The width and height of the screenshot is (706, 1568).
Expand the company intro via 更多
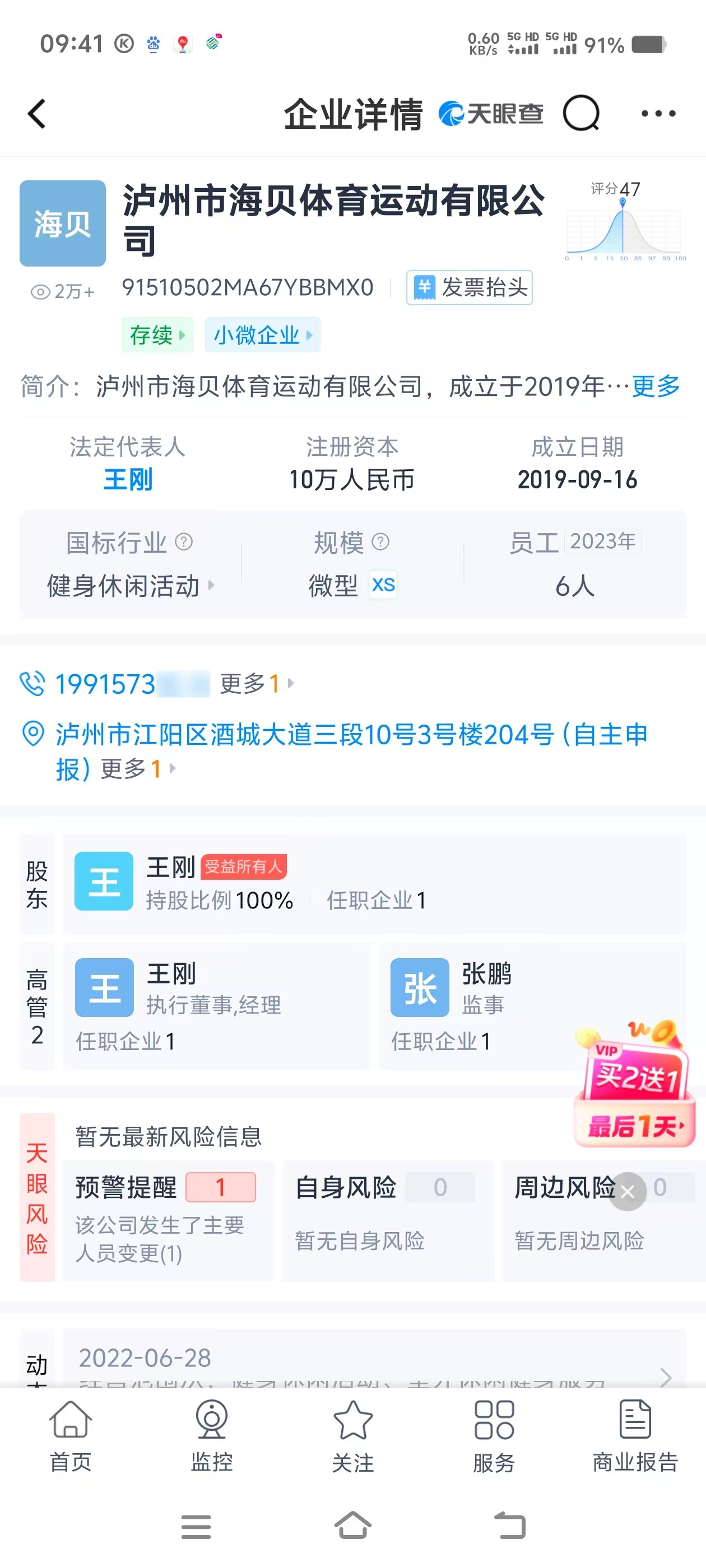(656, 386)
